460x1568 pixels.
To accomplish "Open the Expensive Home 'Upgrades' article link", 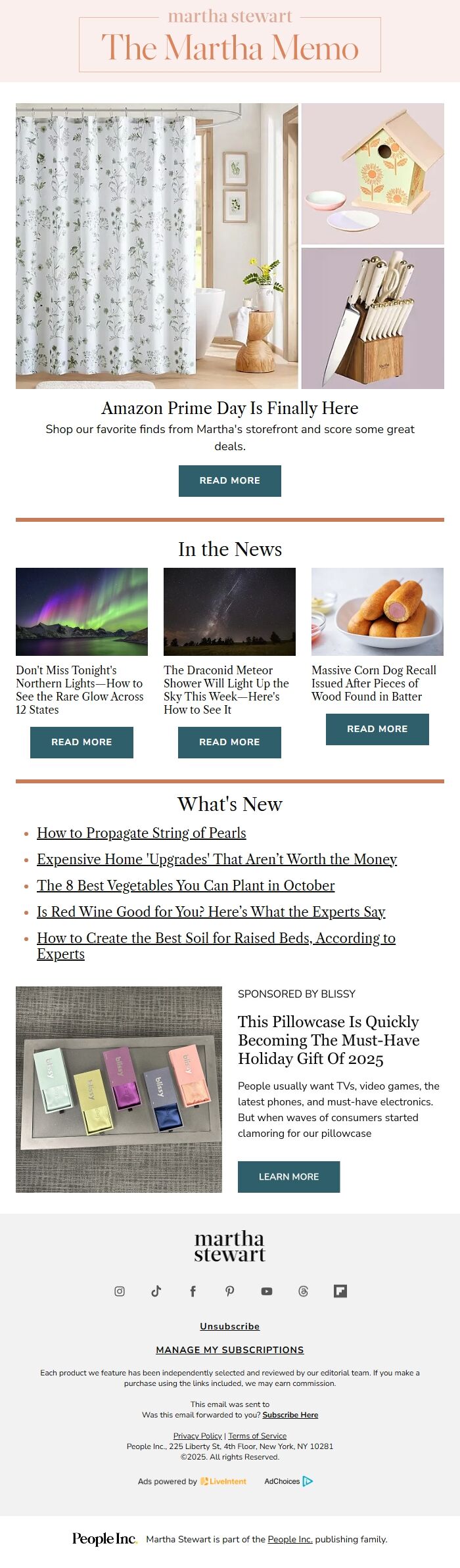I will pyautogui.click(x=217, y=859).
